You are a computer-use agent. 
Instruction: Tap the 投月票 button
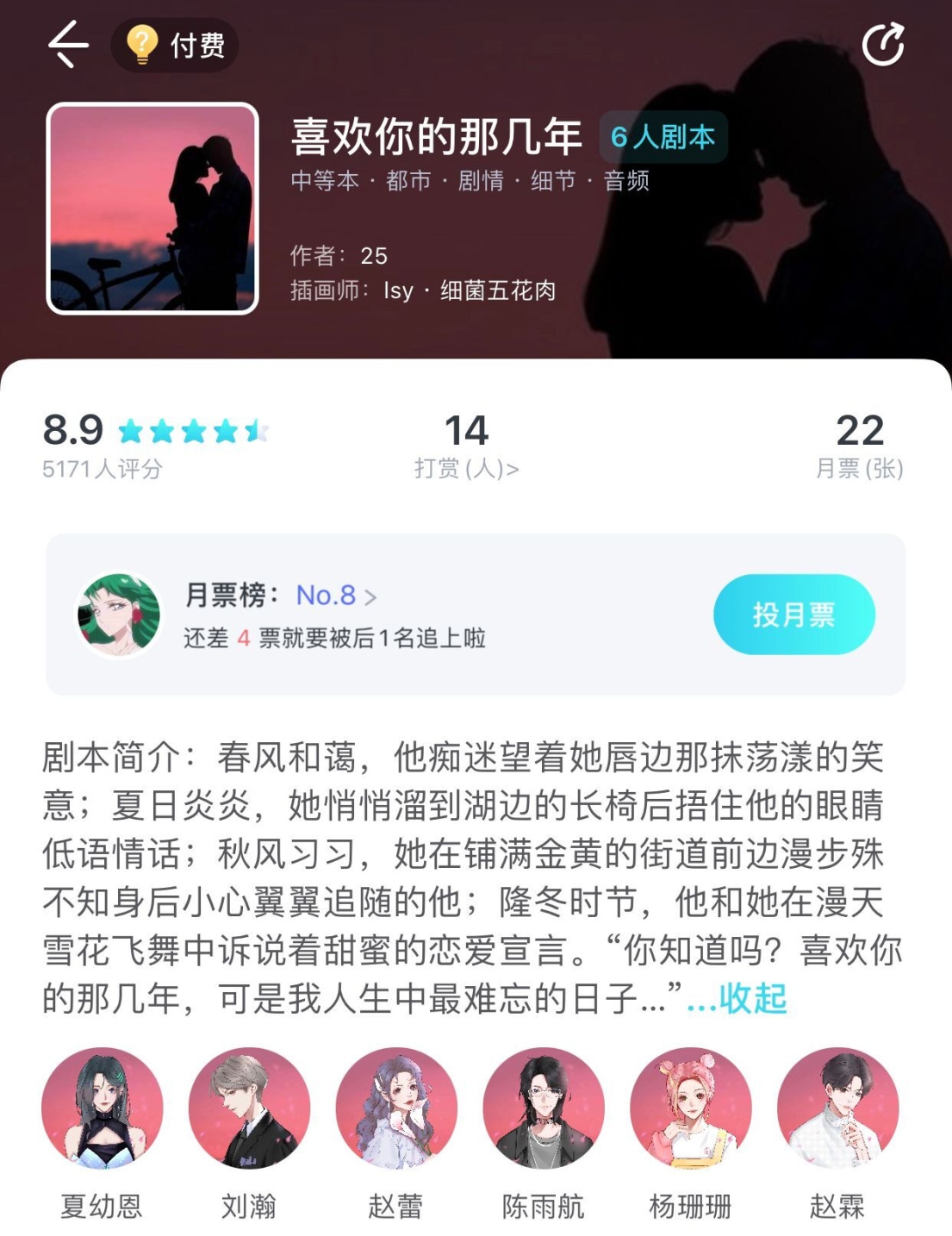793,615
